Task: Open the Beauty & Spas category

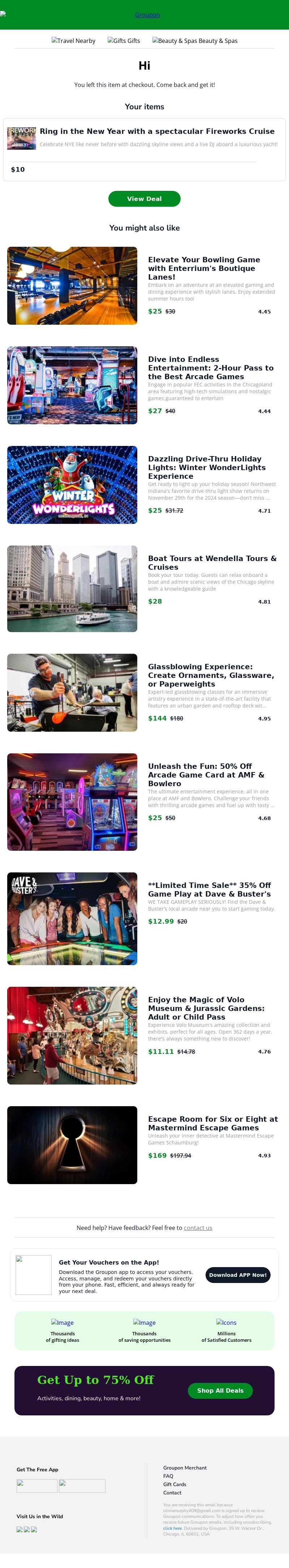Action: coord(194,41)
